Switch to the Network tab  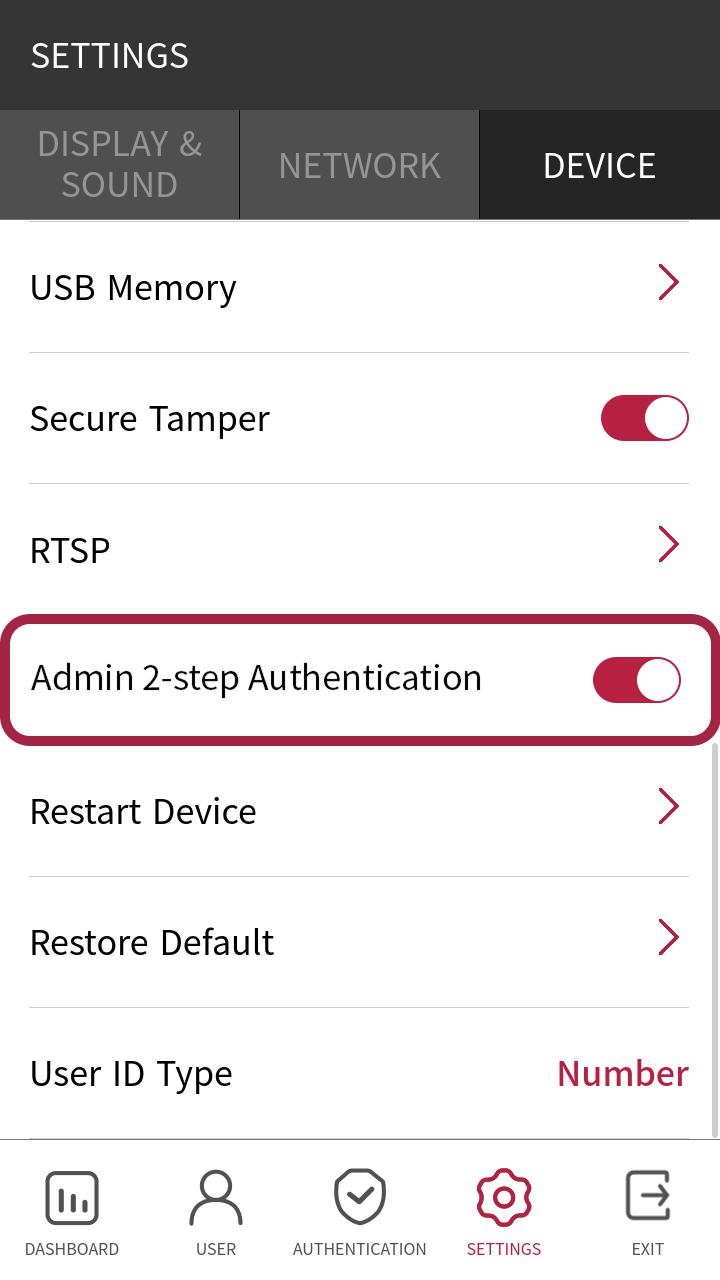pos(360,165)
